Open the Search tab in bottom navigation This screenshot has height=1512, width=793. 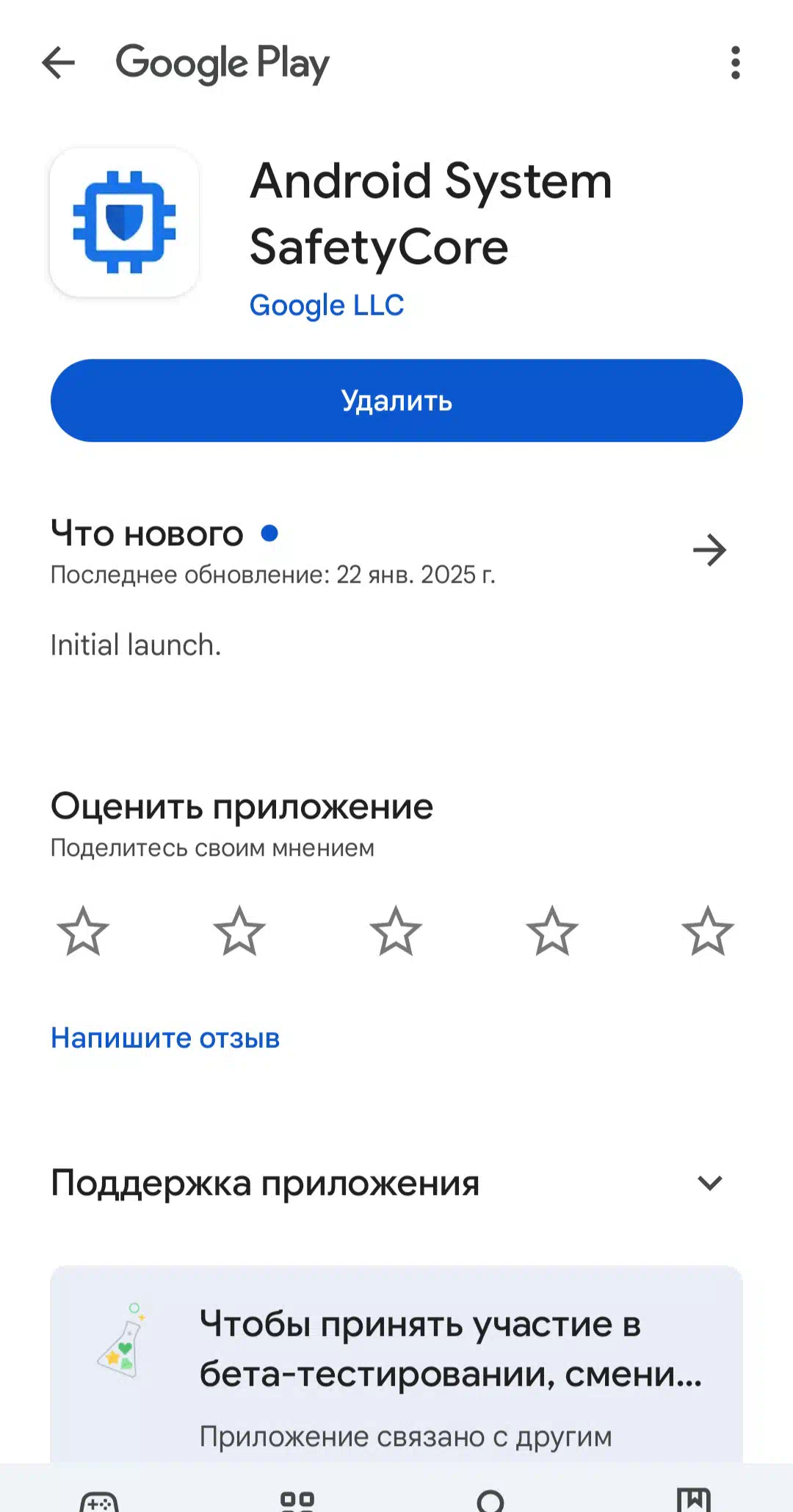(x=490, y=1500)
